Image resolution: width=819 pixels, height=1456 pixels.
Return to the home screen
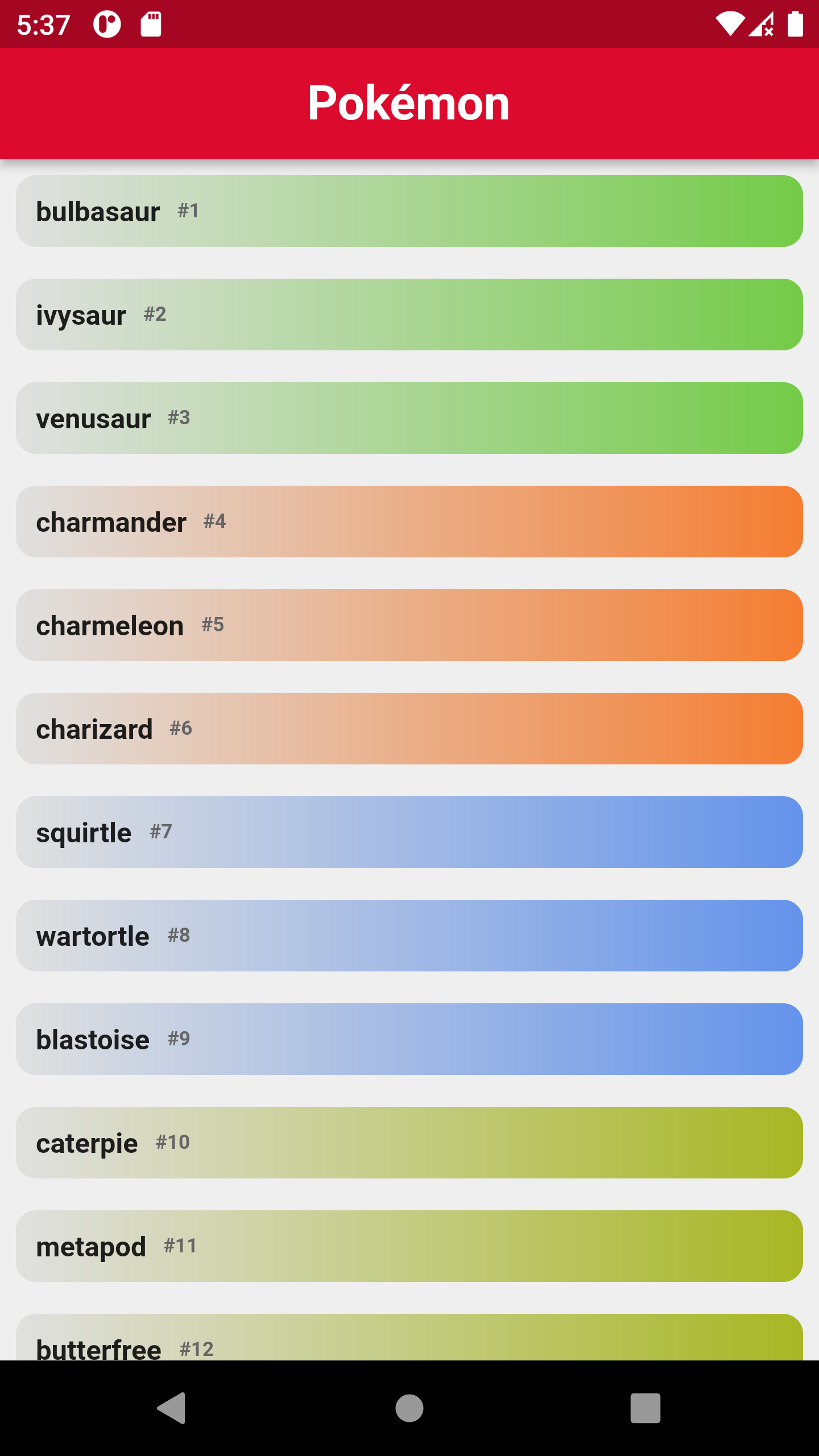(409, 1408)
